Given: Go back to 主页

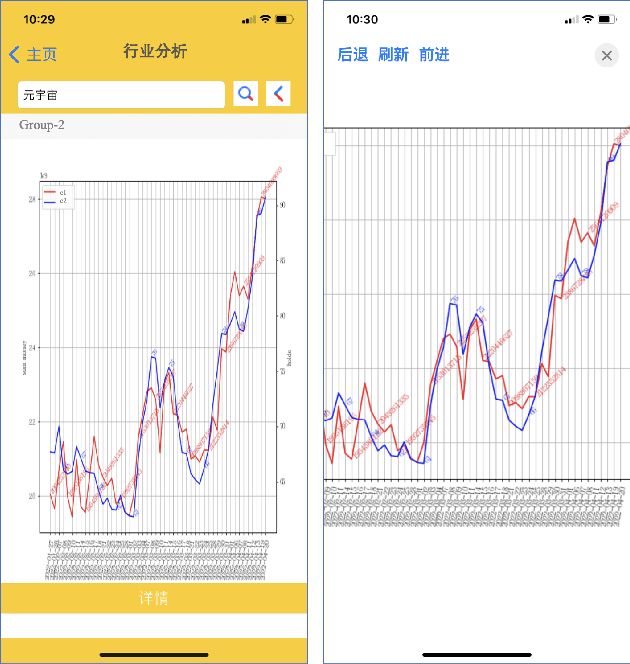Looking at the screenshot, I should (33, 54).
